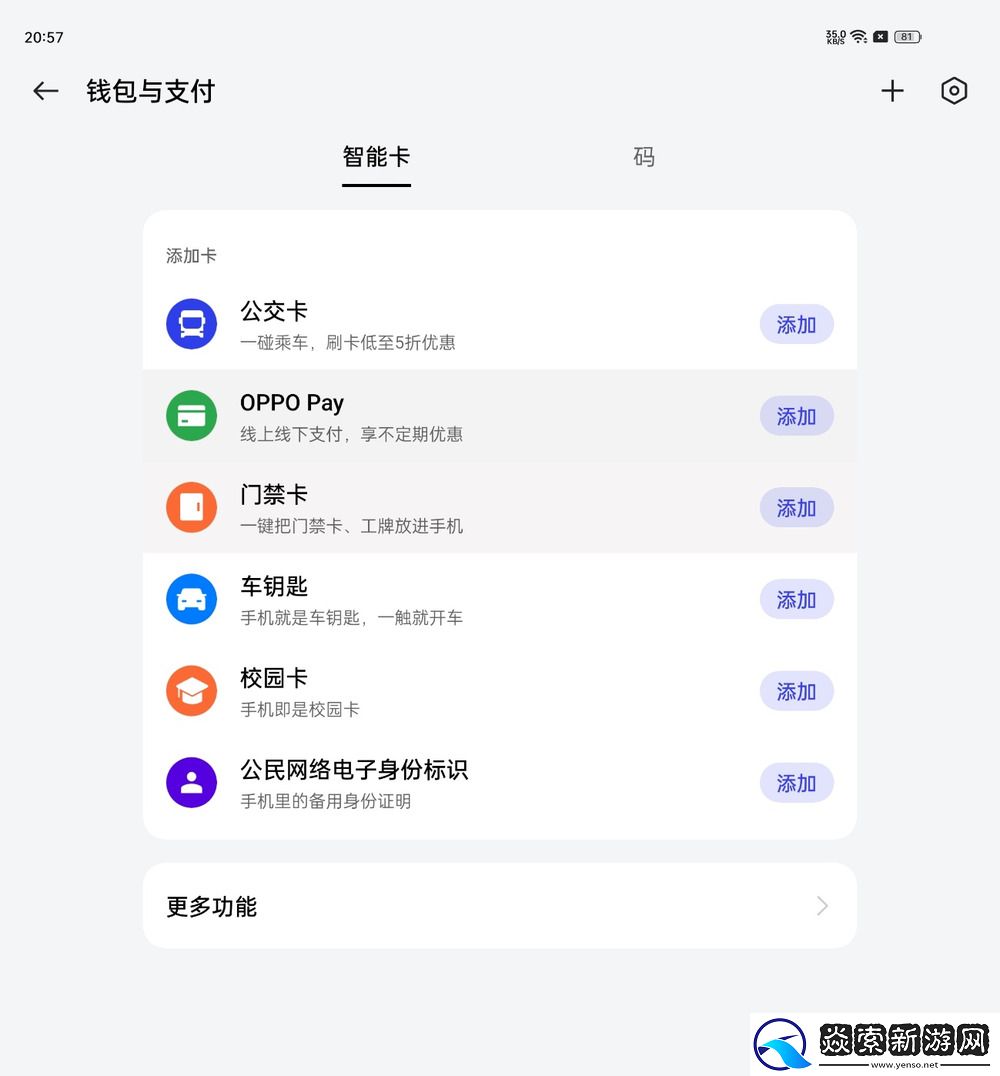Open wallet settings hexagon icon
The height and width of the screenshot is (1076, 1000).
954,91
